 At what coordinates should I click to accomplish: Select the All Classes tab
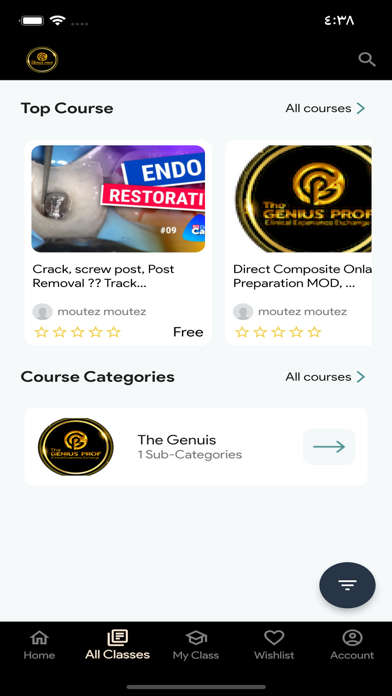point(118,645)
